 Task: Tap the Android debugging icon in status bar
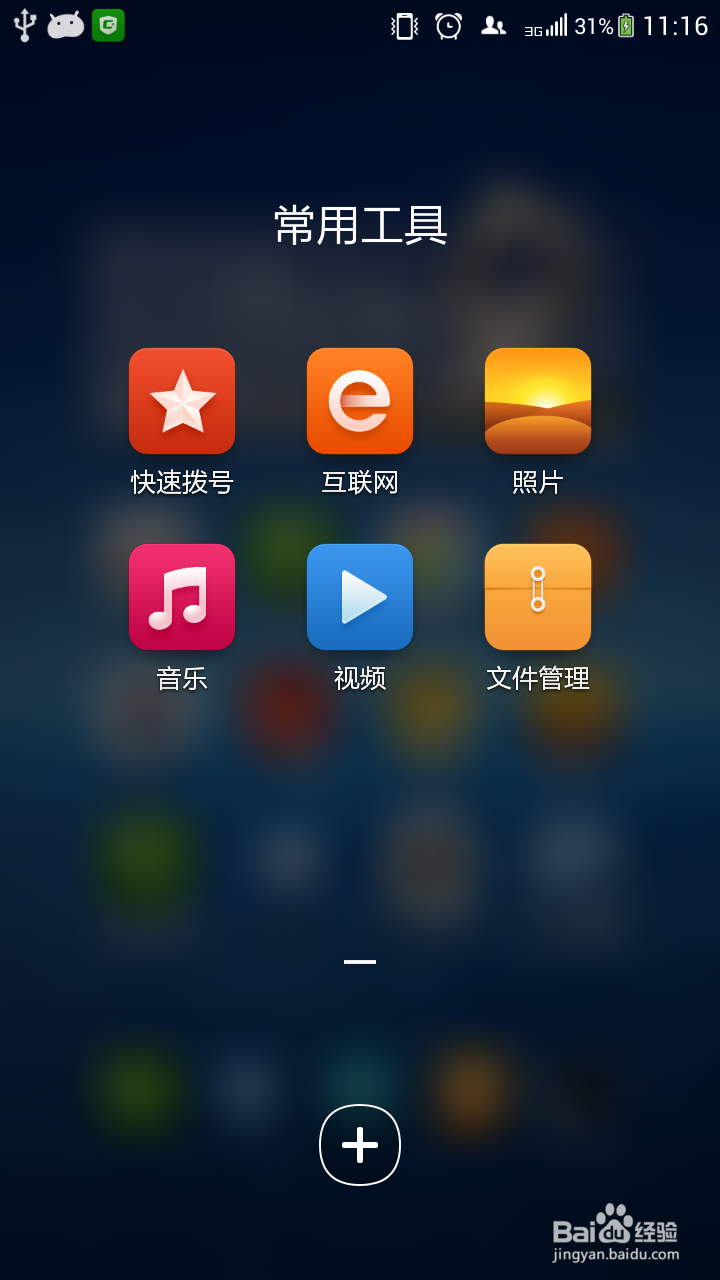click(x=65, y=27)
